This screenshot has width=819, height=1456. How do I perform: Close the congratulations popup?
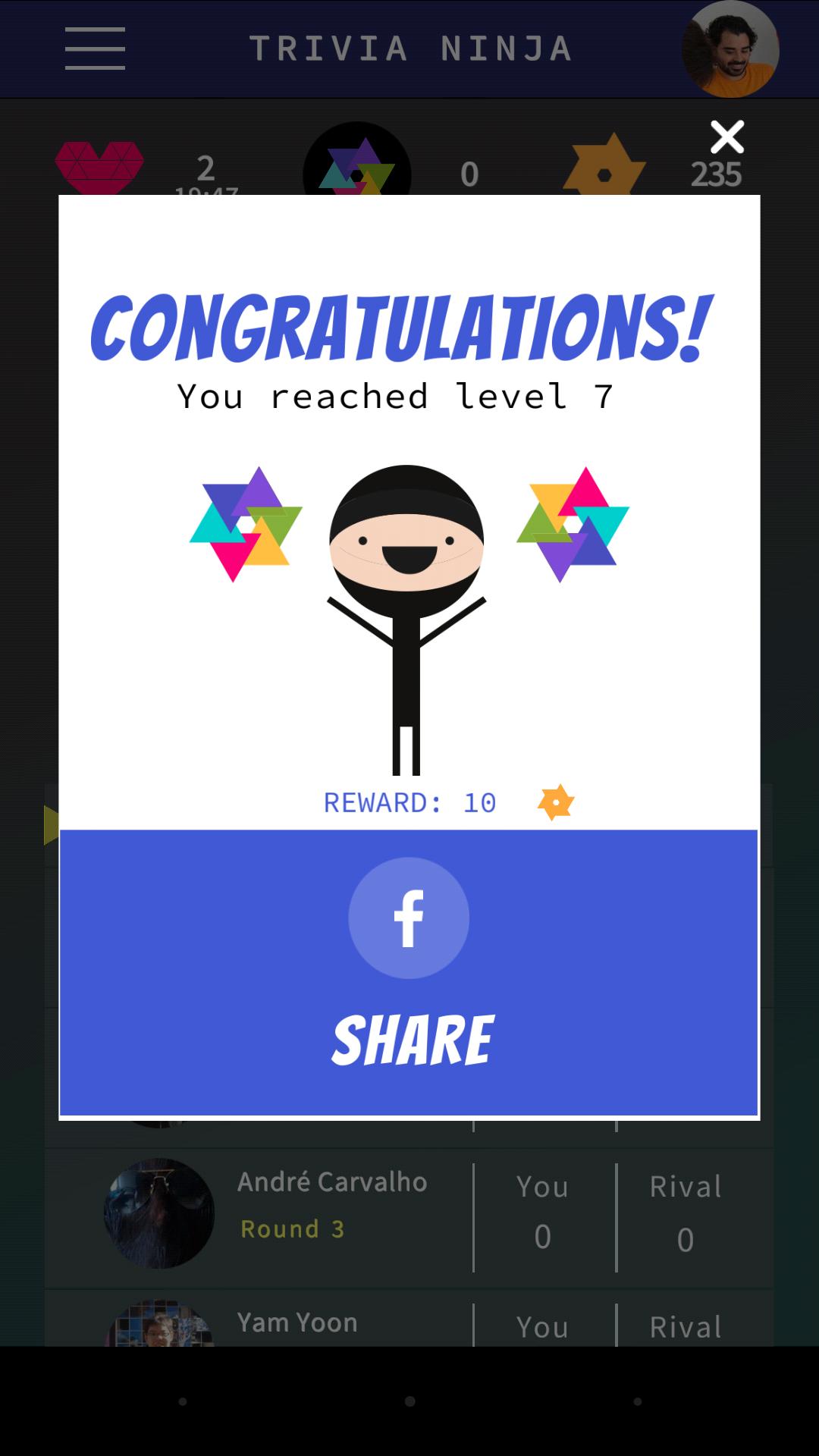pos(726,137)
